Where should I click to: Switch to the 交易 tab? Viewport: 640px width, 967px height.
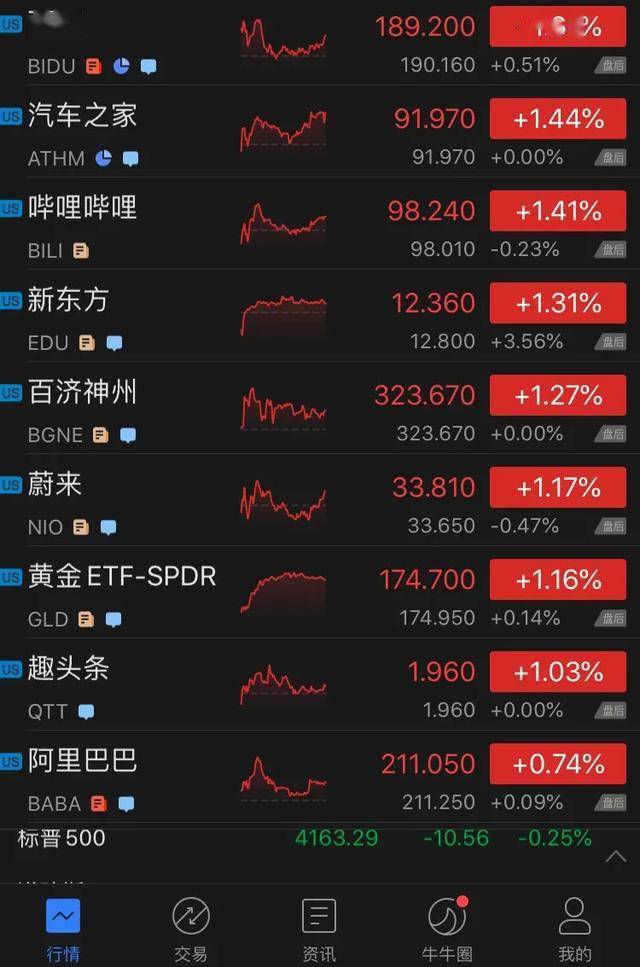[190, 929]
